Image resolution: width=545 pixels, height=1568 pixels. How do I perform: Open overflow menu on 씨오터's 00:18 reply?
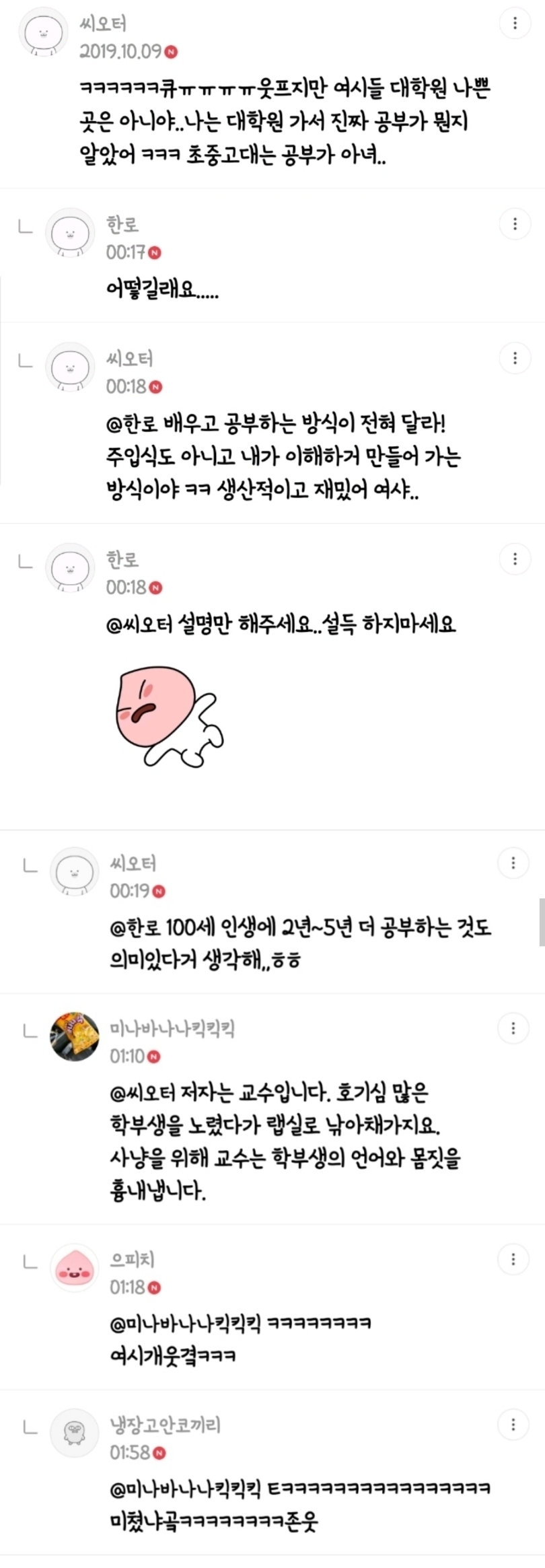[x=515, y=358]
